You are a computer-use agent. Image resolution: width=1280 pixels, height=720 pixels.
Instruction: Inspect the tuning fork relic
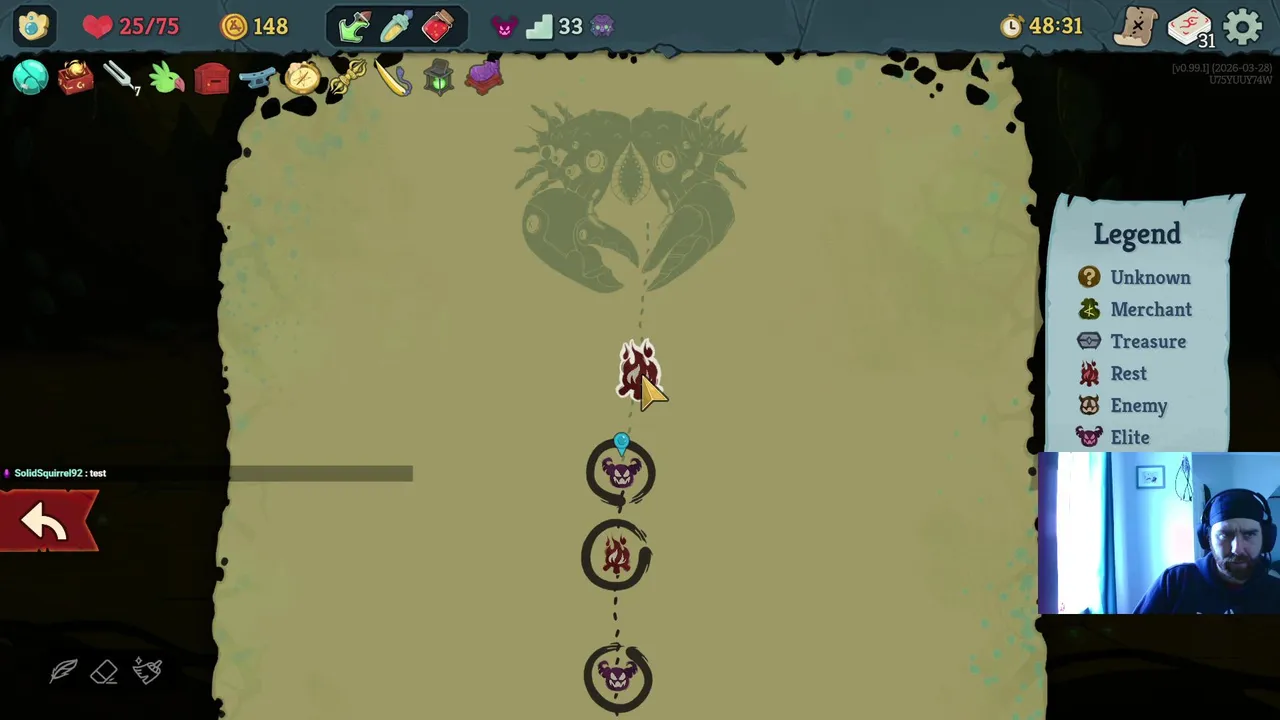(x=121, y=78)
